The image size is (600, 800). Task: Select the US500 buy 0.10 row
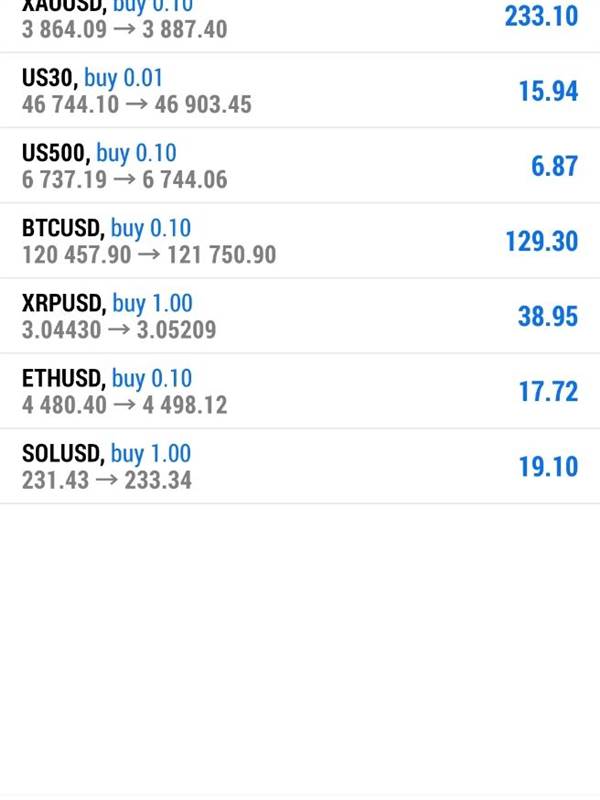(x=300, y=166)
